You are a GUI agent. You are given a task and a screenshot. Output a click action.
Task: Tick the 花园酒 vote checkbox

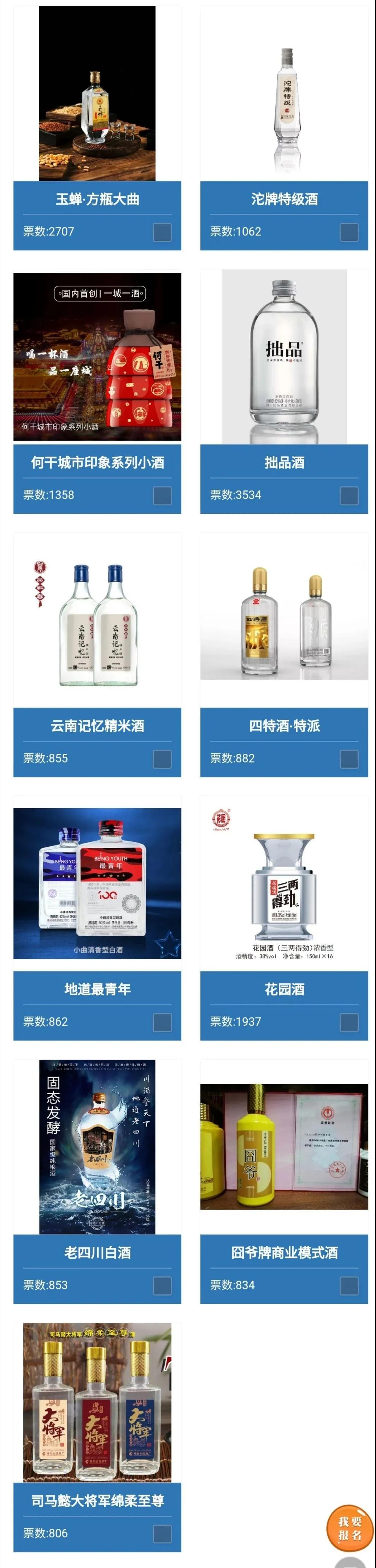pos(348,1022)
